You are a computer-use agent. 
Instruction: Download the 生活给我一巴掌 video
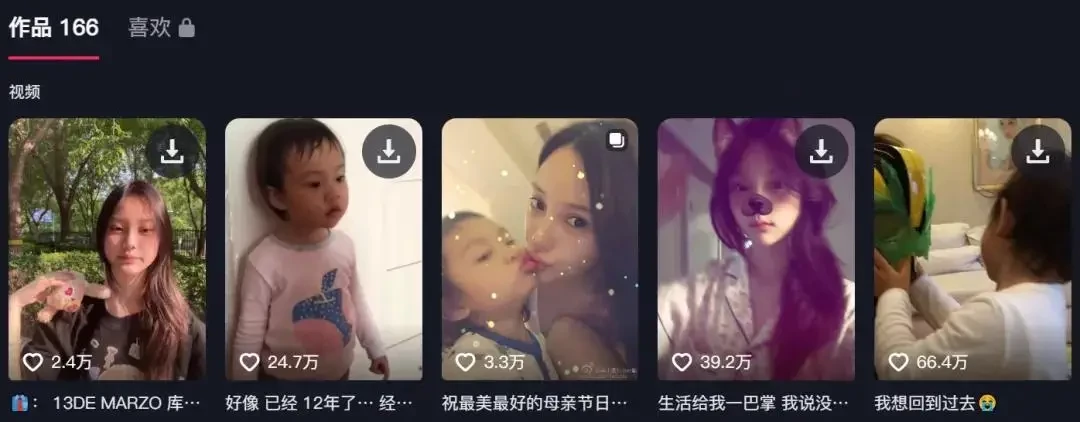point(821,151)
